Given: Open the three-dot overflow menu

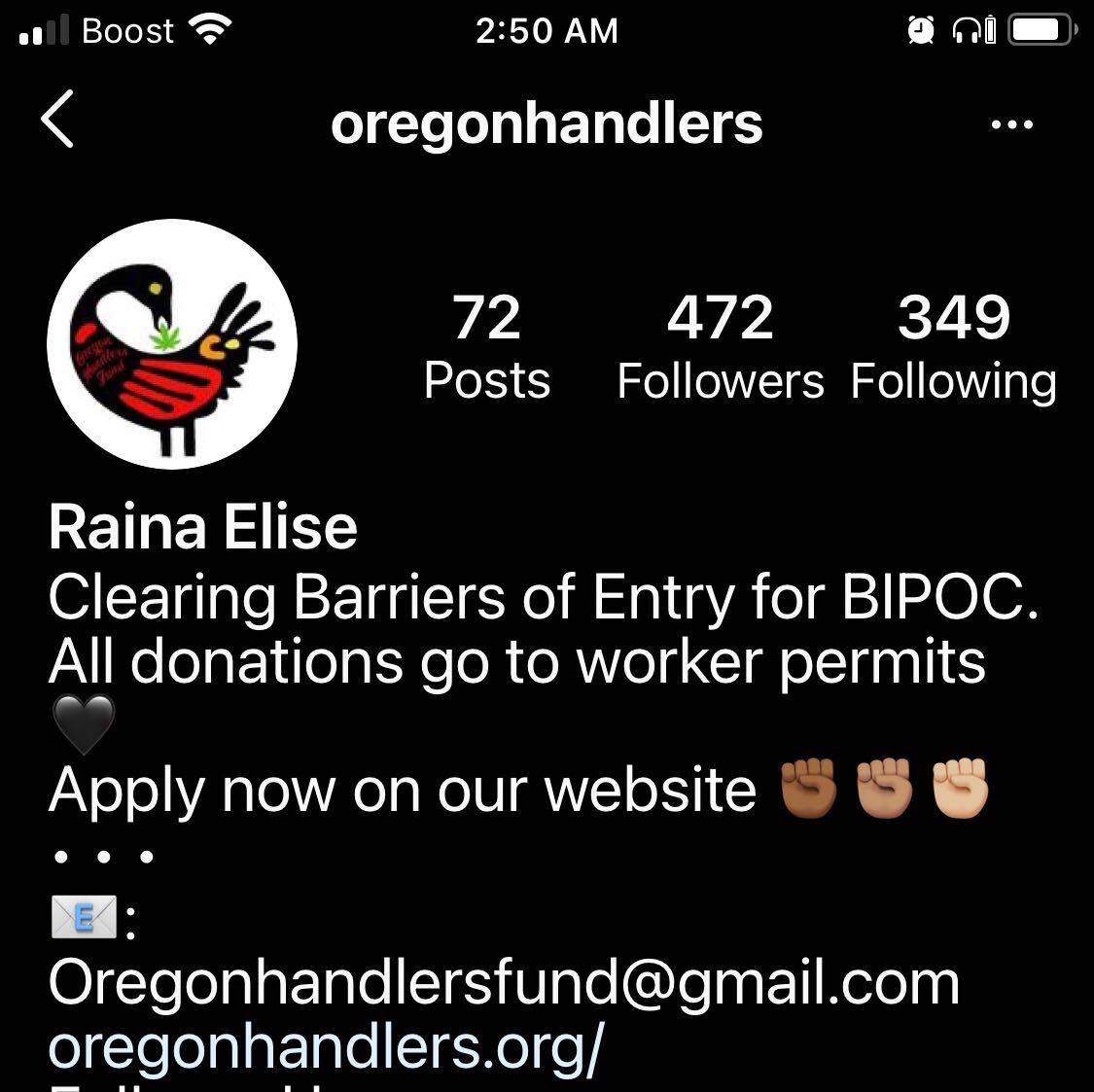Looking at the screenshot, I should pyautogui.click(x=1011, y=124).
